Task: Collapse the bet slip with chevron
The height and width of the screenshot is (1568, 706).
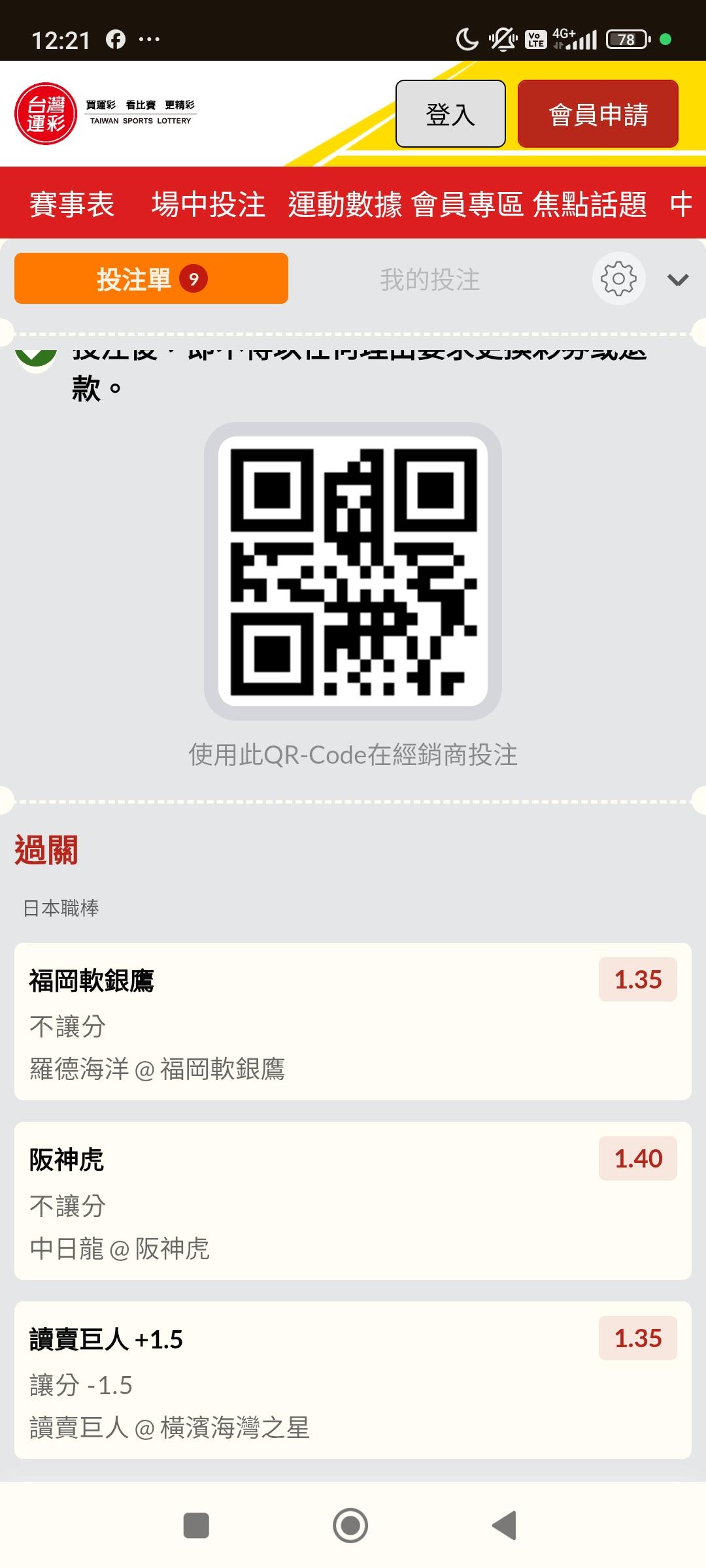Action: pyautogui.click(x=678, y=280)
